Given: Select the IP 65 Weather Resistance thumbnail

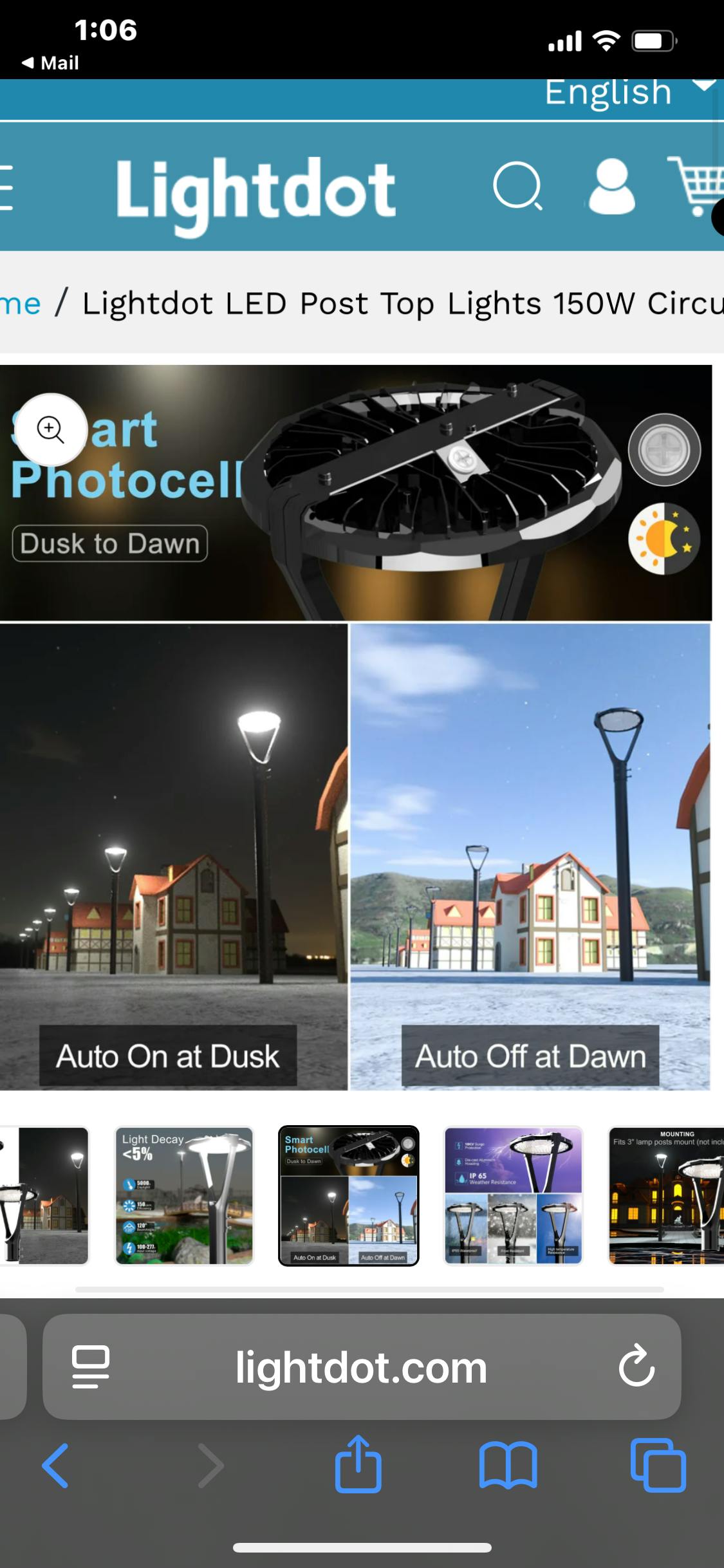Looking at the screenshot, I should point(513,1195).
